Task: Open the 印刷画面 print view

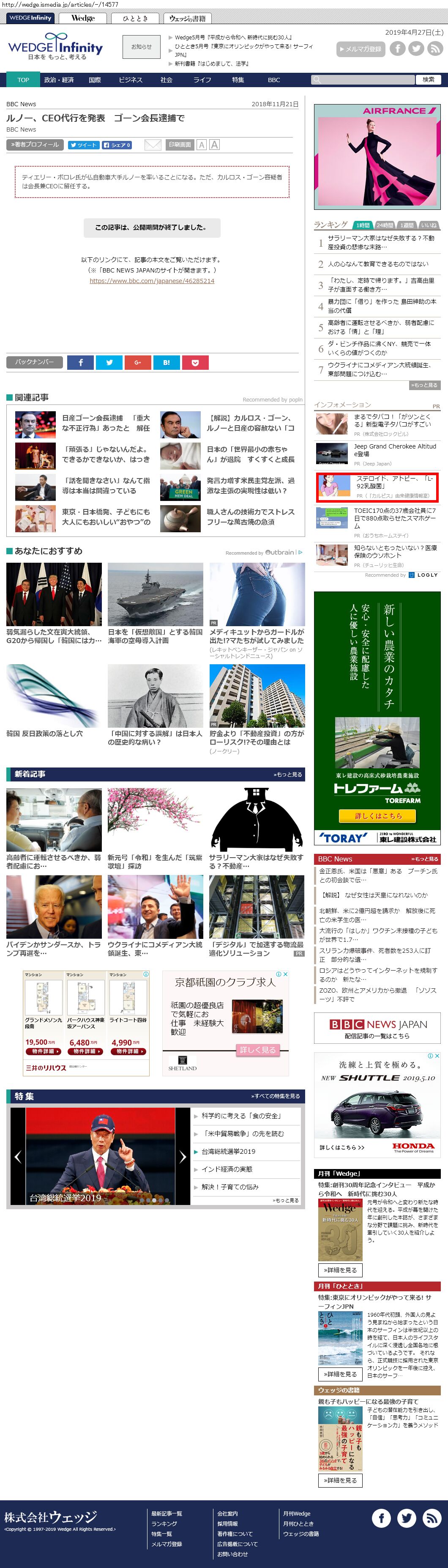Action: pyautogui.click(x=180, y=145)
